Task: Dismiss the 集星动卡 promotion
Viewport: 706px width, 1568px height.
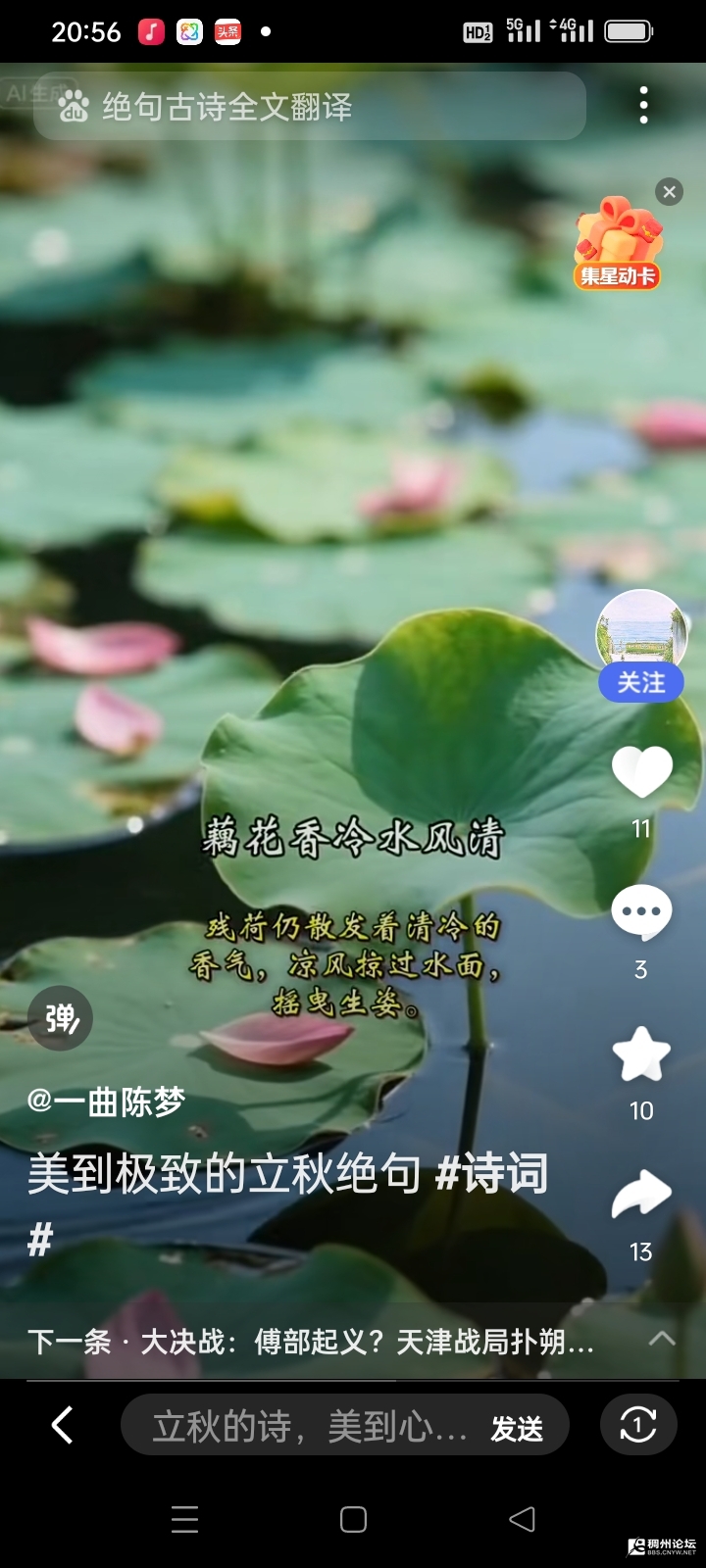Action: point(670,192)
